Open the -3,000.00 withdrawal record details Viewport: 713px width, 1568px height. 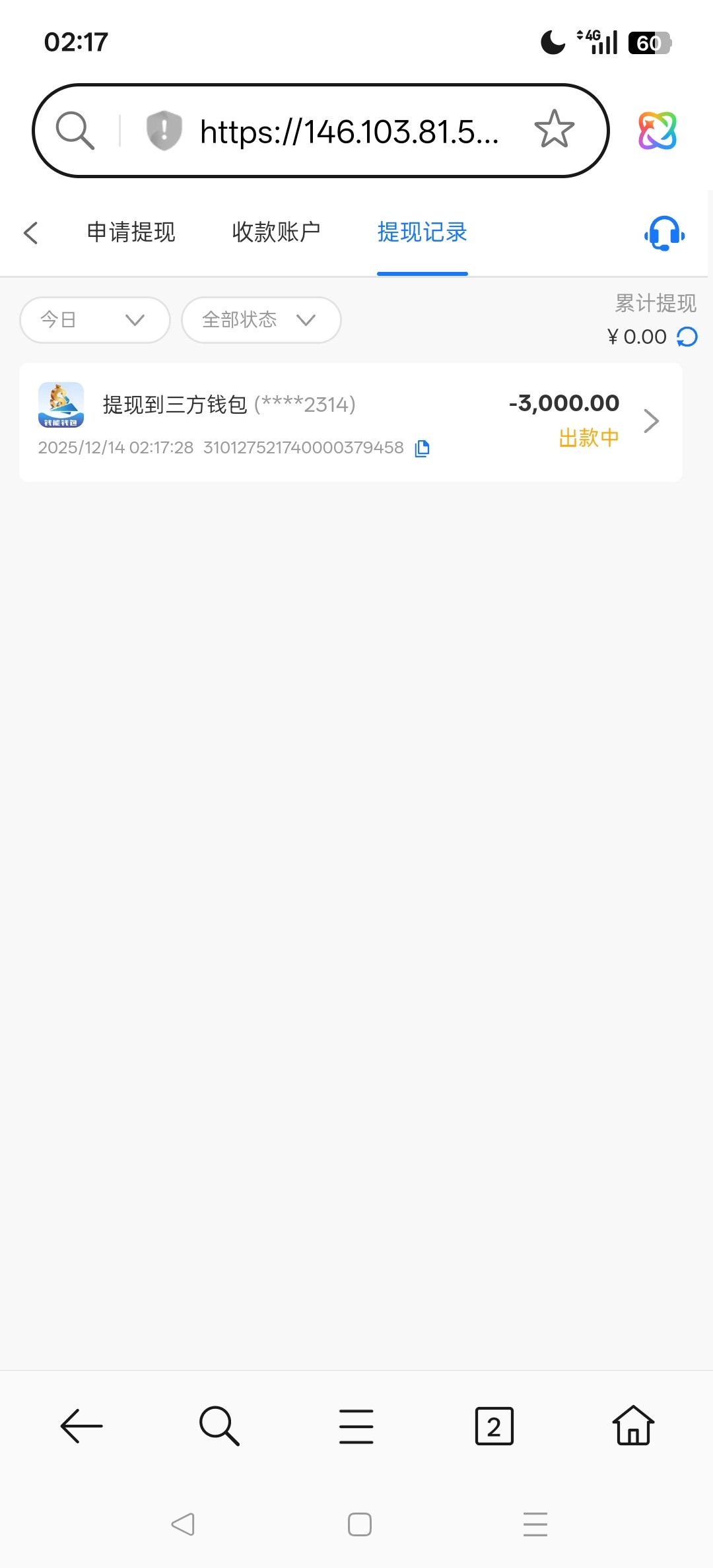pyautogui.click(x=651, y=420)
